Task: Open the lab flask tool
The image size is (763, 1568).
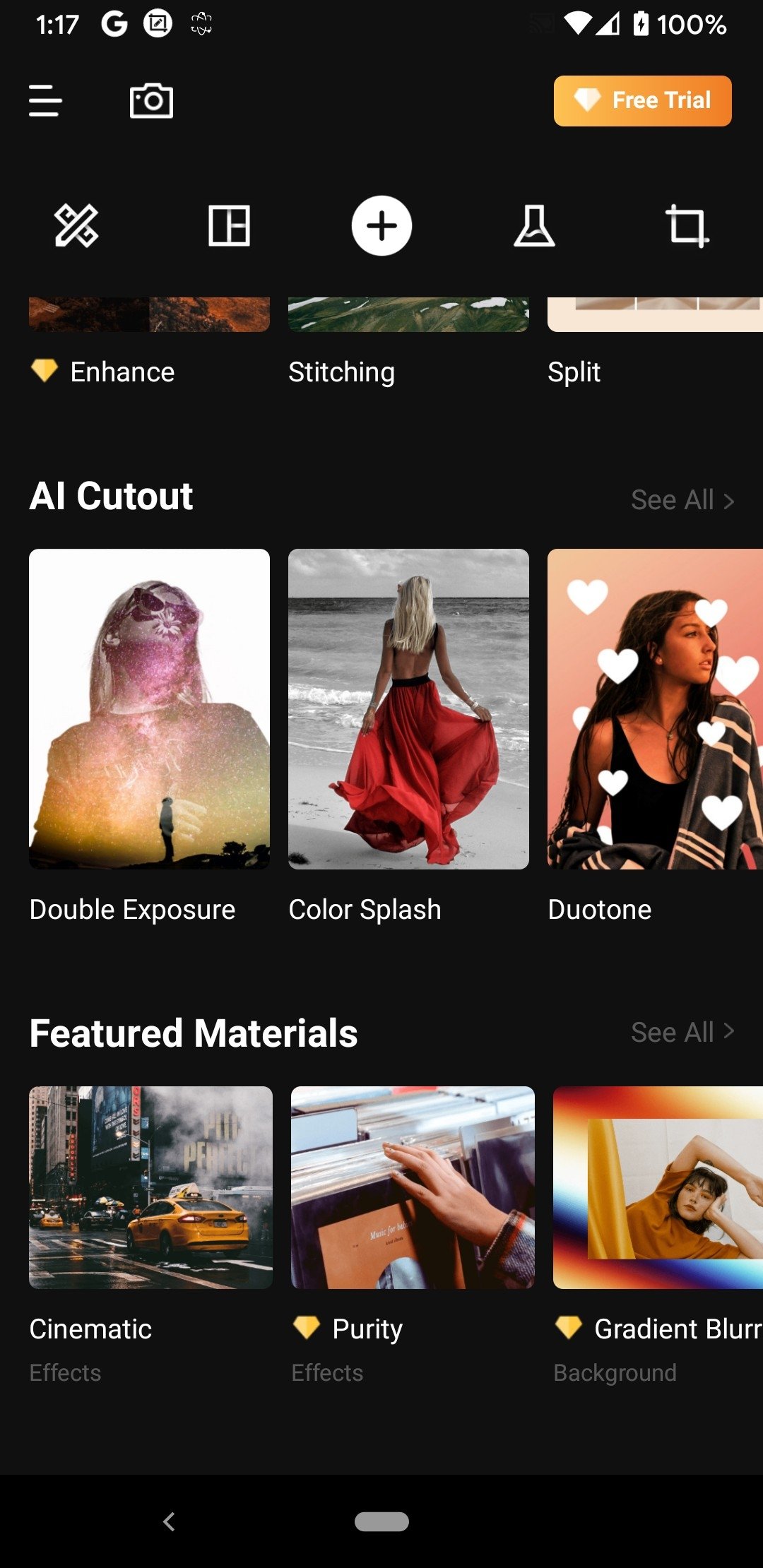Action: [534, 226]
